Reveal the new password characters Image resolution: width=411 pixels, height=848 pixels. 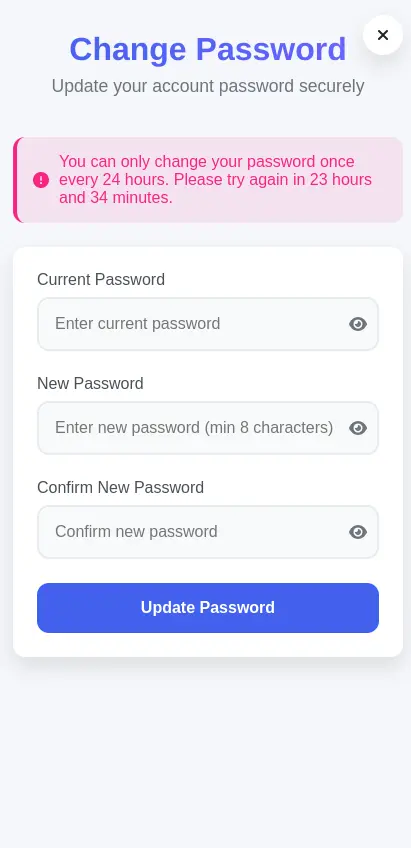point(357,428)
